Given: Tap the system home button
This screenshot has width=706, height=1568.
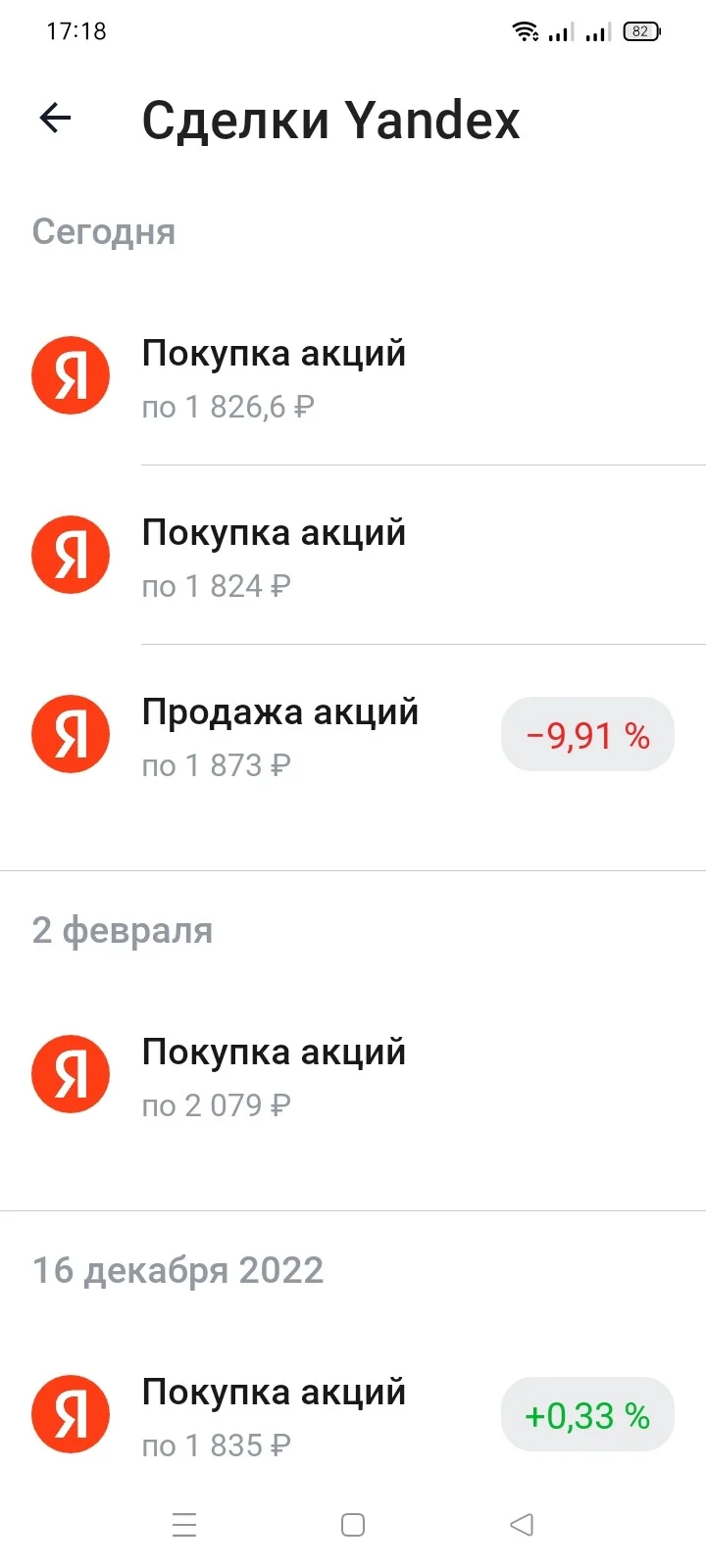Looking at the screenshot, I should pos(353,1525).
